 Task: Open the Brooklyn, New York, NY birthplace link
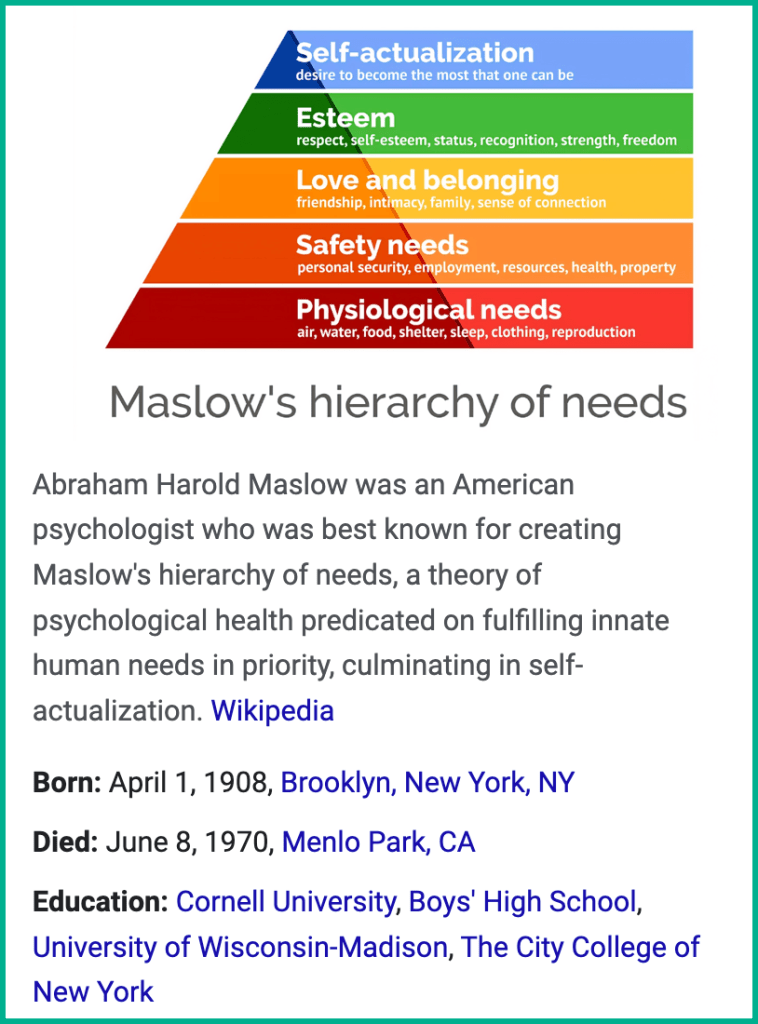click(x=428, y=783)
